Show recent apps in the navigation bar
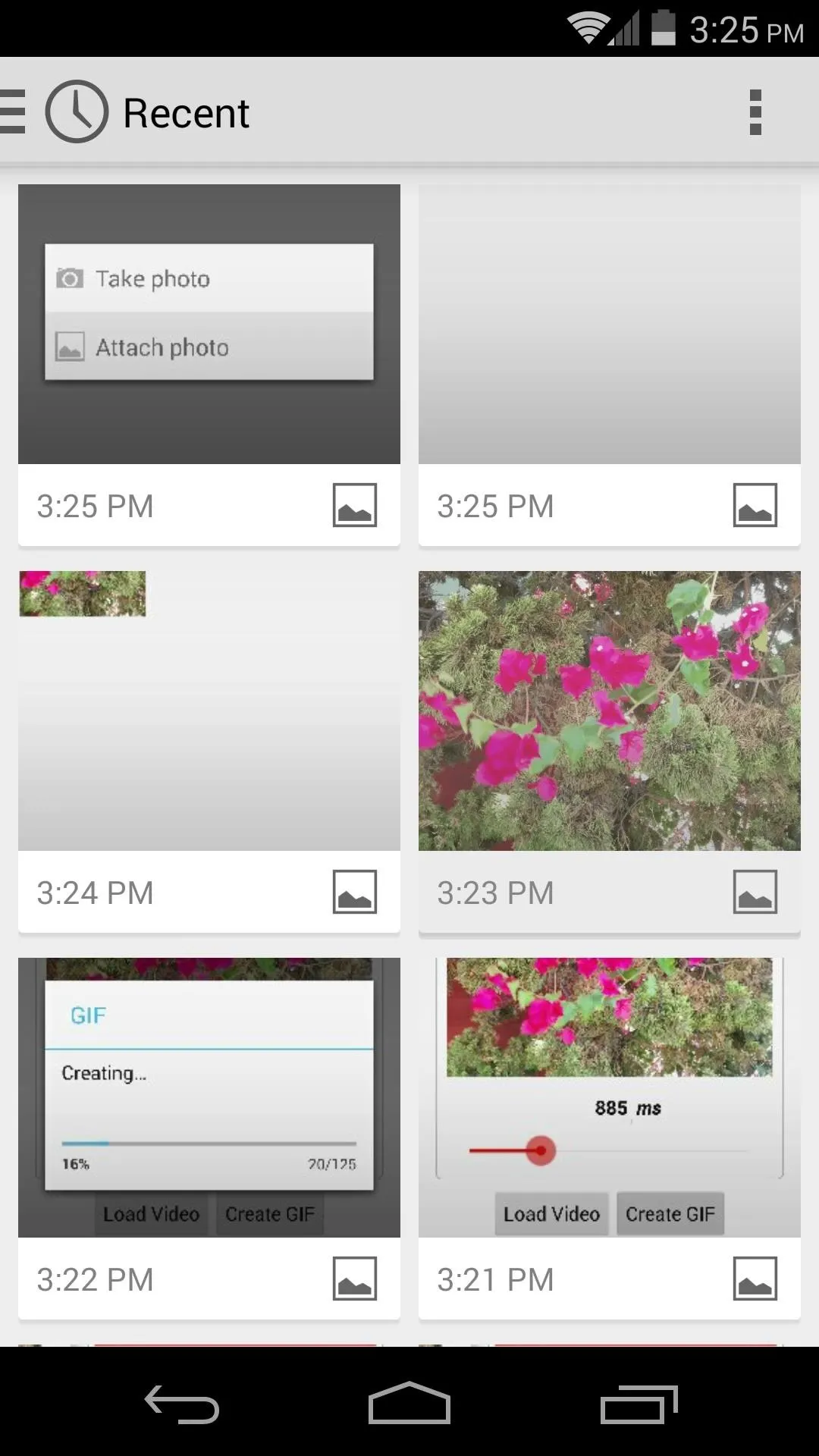 (639, 1403)
